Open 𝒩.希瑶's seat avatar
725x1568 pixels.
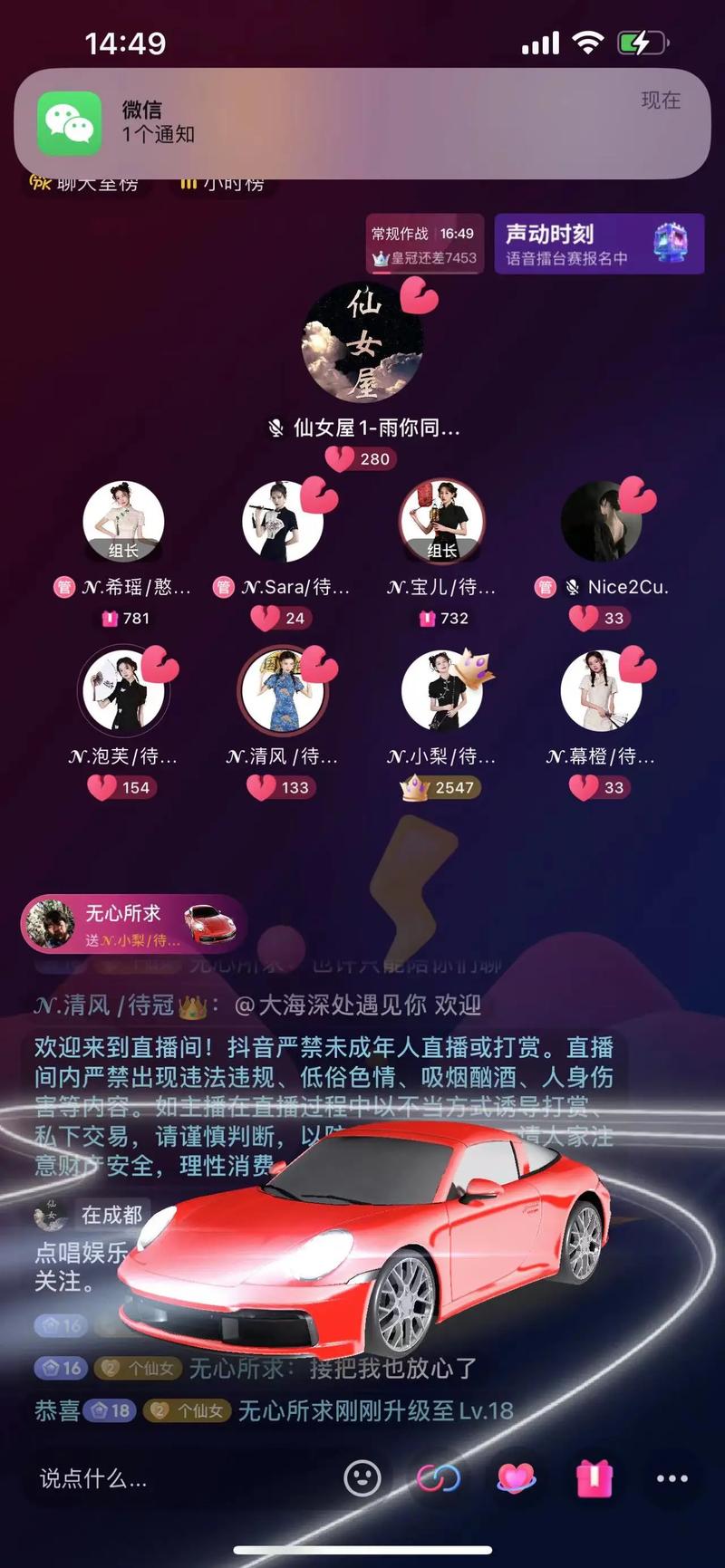(123, 523)
